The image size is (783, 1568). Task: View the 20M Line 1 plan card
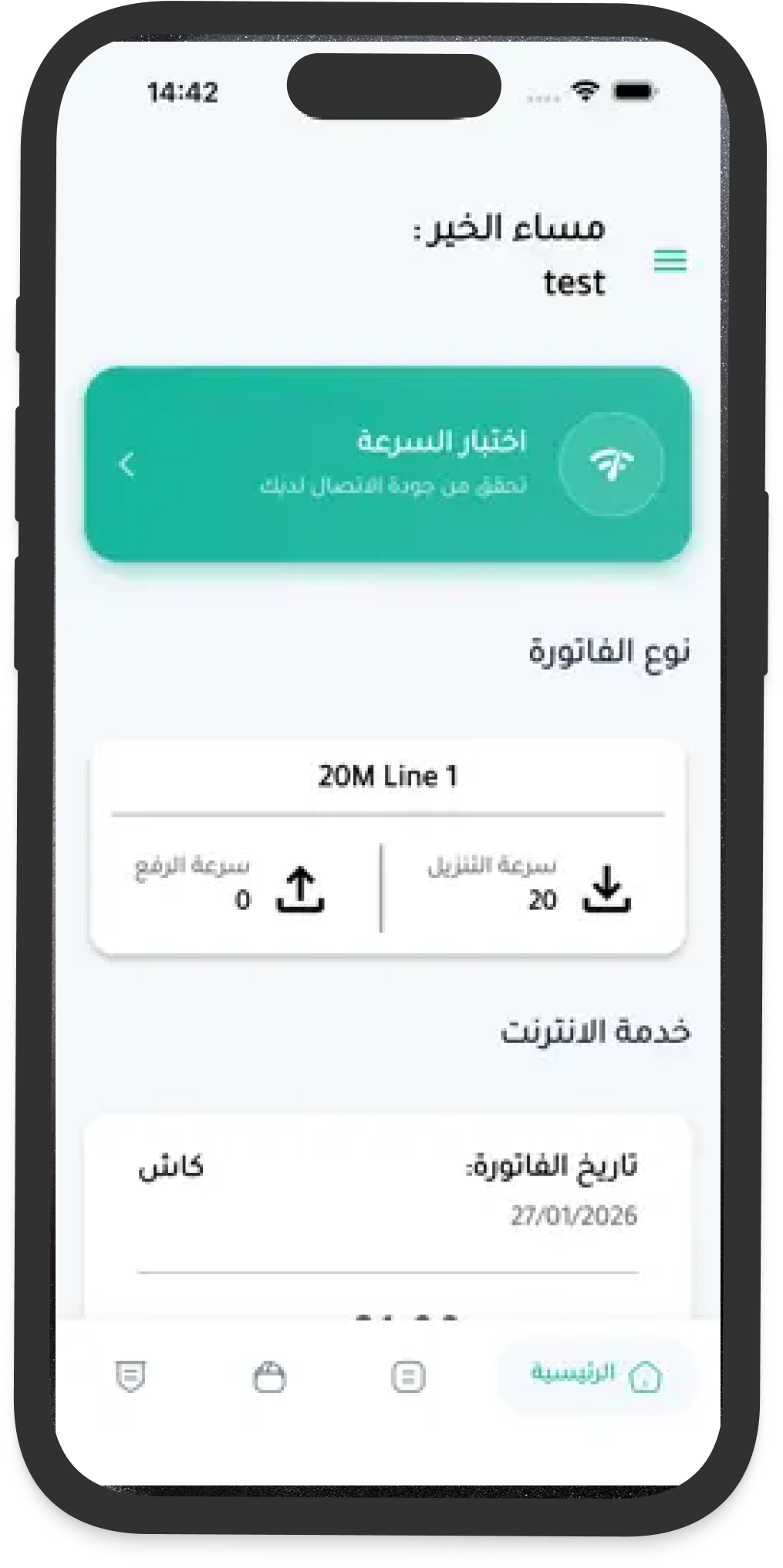(387, 847)
